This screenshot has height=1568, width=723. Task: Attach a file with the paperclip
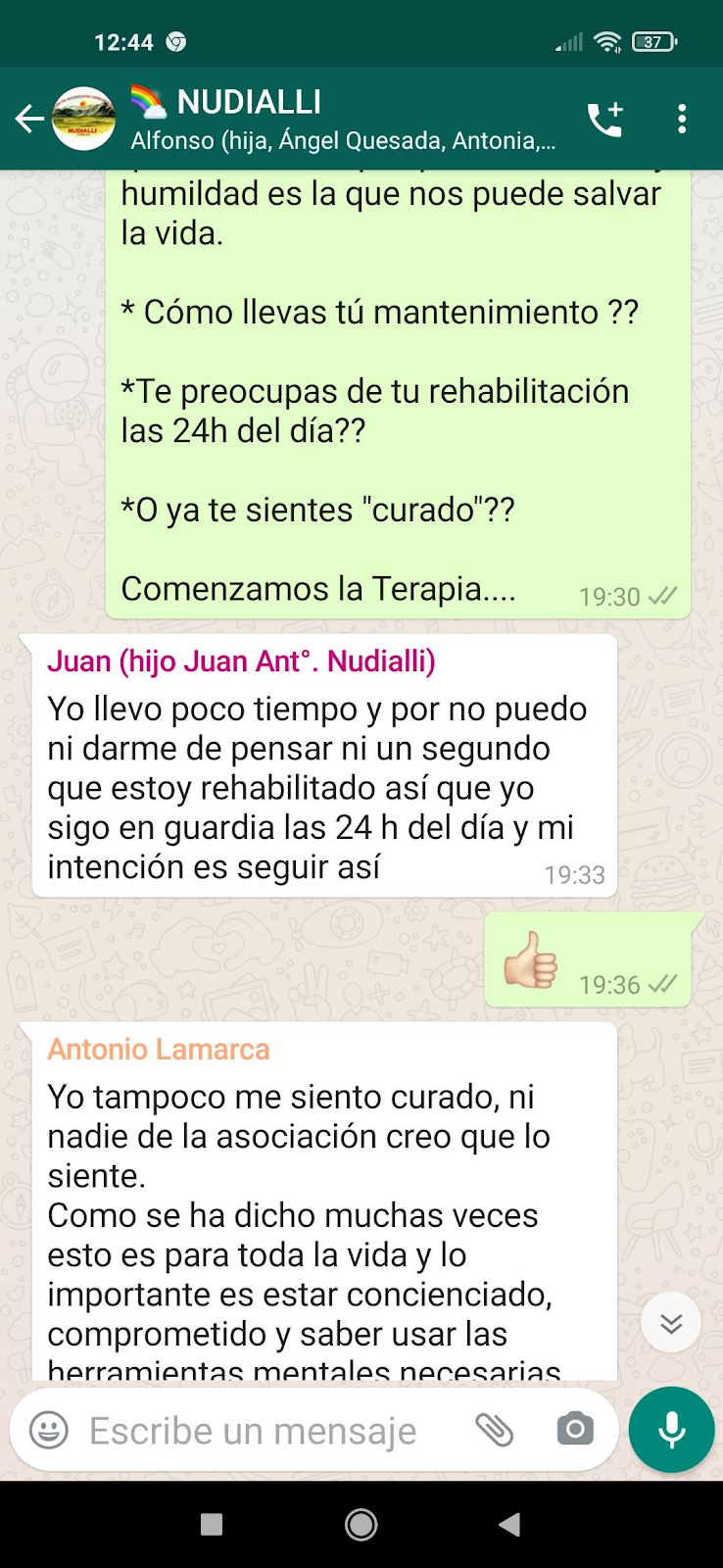(495, 1430)
